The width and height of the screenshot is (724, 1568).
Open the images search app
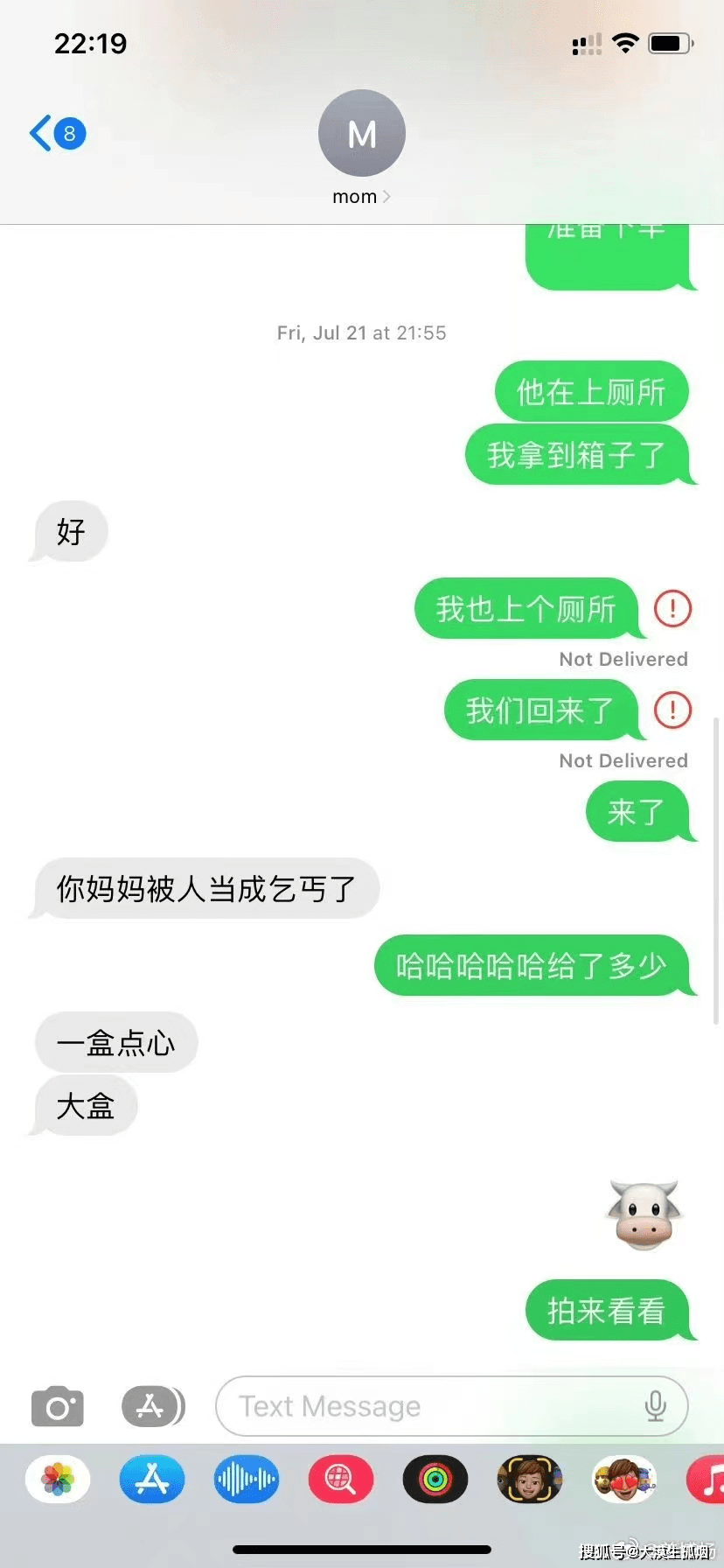pos(341,1479)
